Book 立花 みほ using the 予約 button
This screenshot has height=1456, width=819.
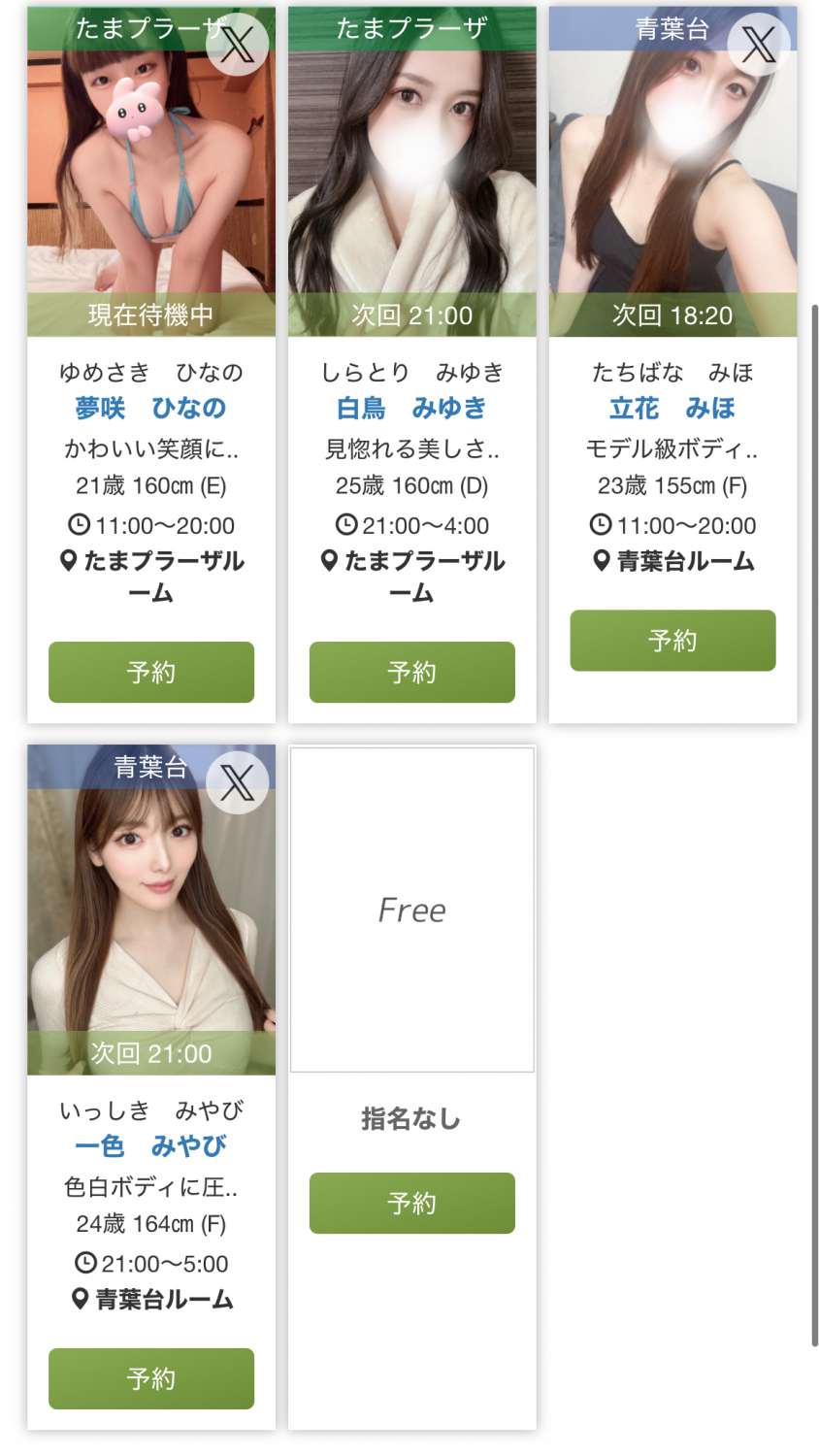(x=672, y=641)
